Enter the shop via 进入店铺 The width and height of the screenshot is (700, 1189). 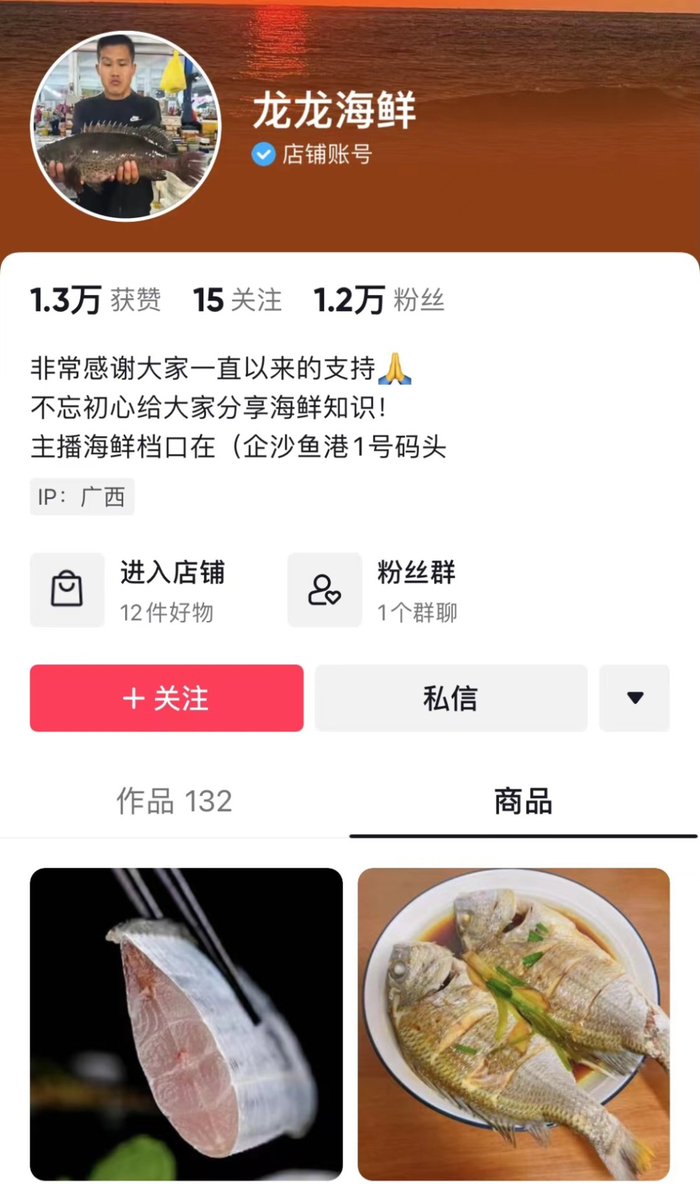coord(130,590)
